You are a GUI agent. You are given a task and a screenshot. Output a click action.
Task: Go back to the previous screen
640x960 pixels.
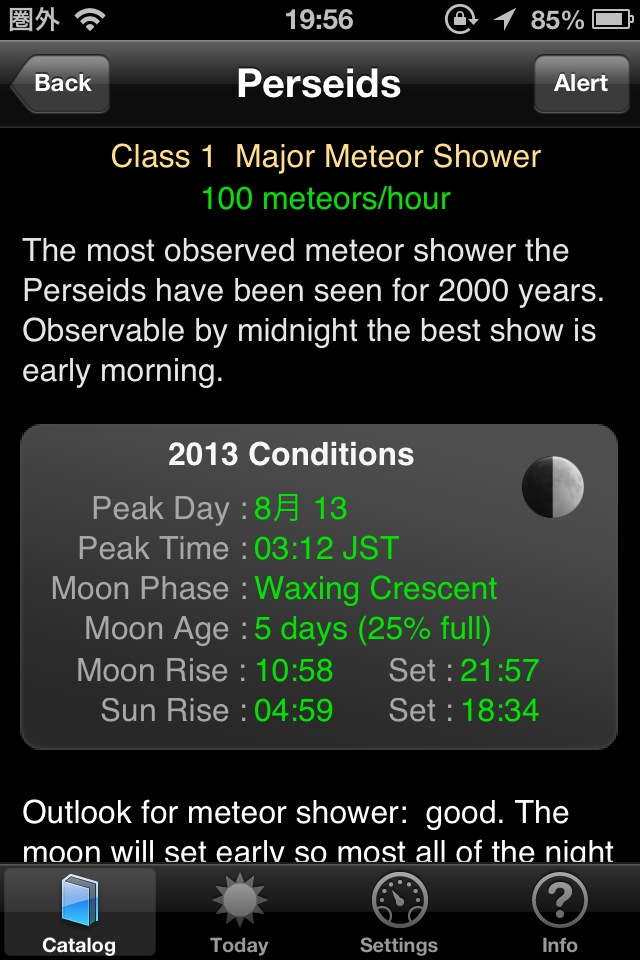coord(60,84)
